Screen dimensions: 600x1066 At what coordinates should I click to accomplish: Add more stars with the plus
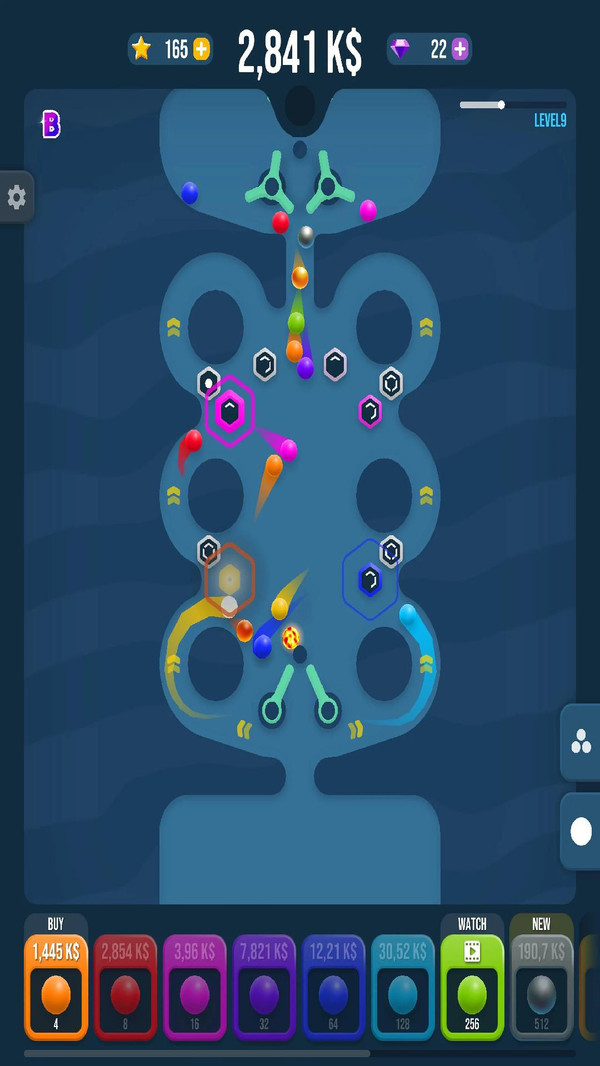coord(201,49)
